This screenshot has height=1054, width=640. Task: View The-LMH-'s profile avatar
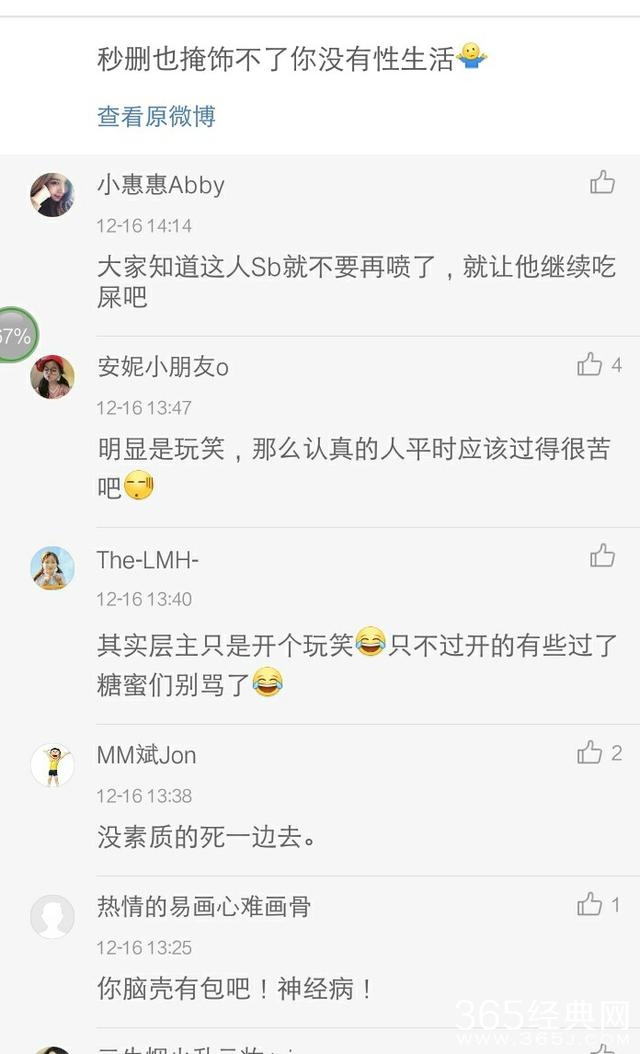point(52,568)
